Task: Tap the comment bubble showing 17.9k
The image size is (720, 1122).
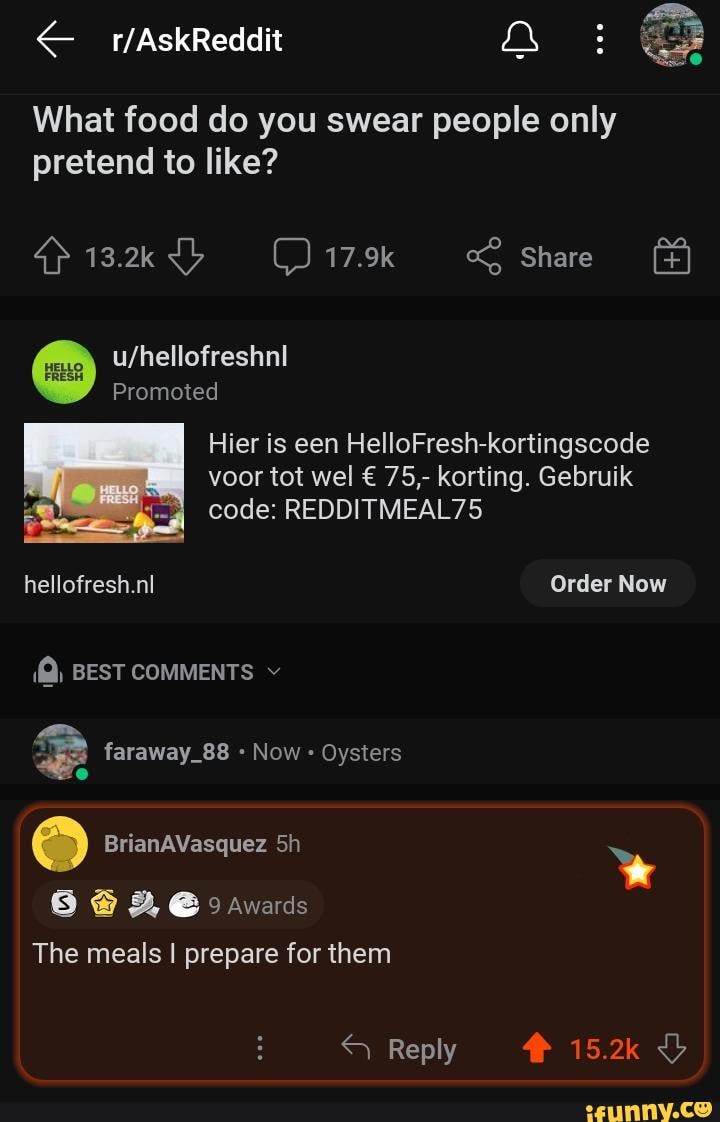Action: coord(292,256)
